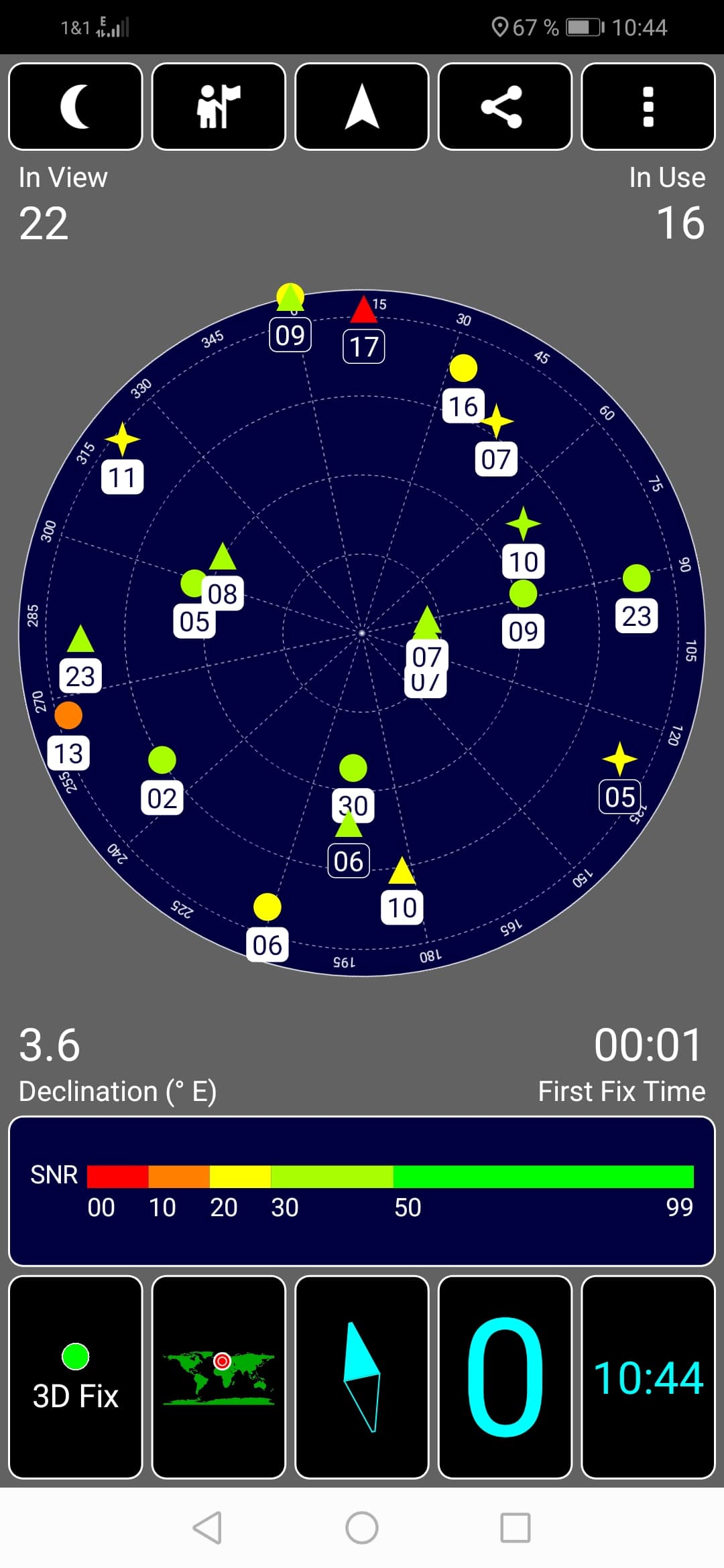Share the GPS data
Screen dimensions: 724x1568
505,107
